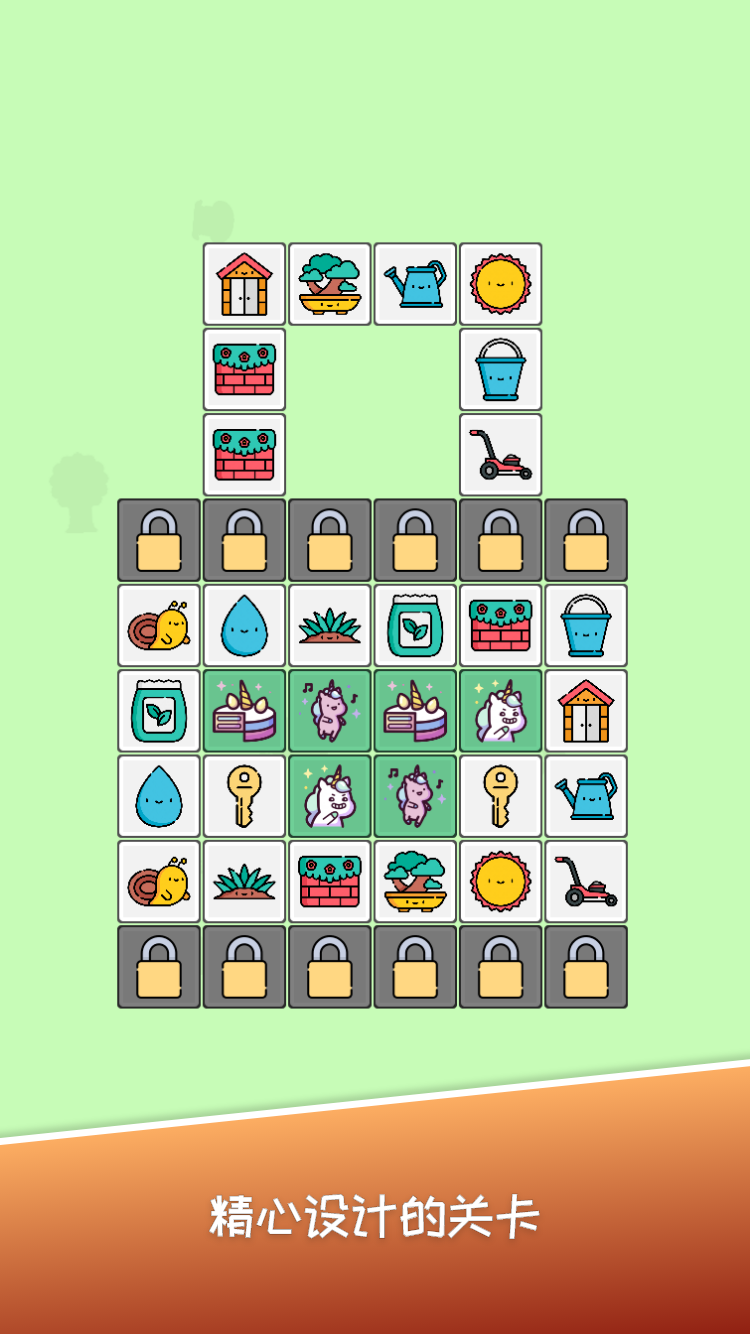Viewport: 750px width, 1334px height.
Task: Tap the watering can tile beside the sun
Action: click(x=415, y=284)
